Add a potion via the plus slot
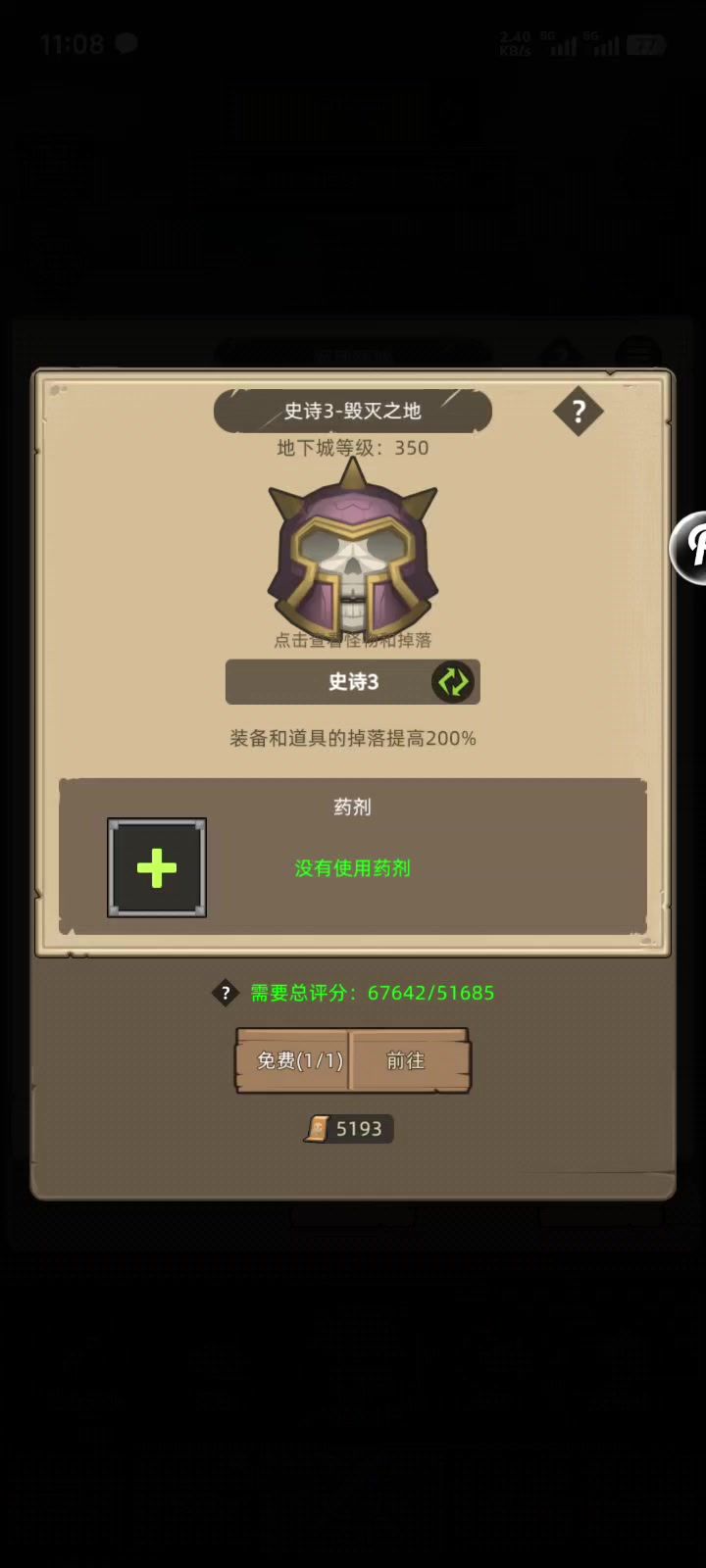Viewport: 706px width, 1568px height. (157, 868)
